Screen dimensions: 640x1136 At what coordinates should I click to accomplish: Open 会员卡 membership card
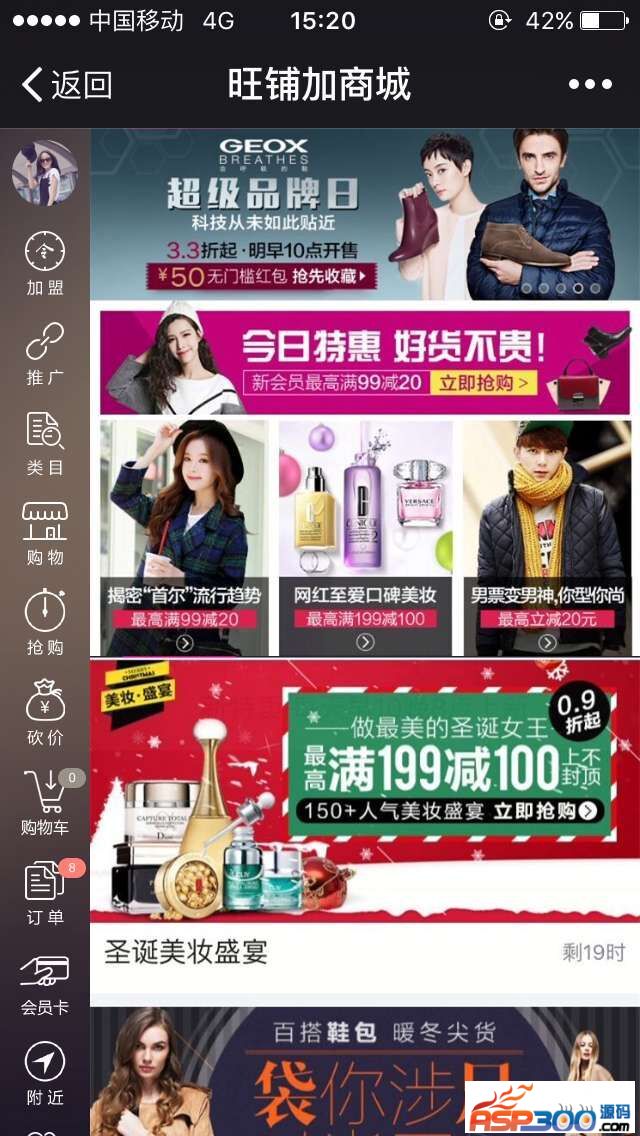[45, 983]
